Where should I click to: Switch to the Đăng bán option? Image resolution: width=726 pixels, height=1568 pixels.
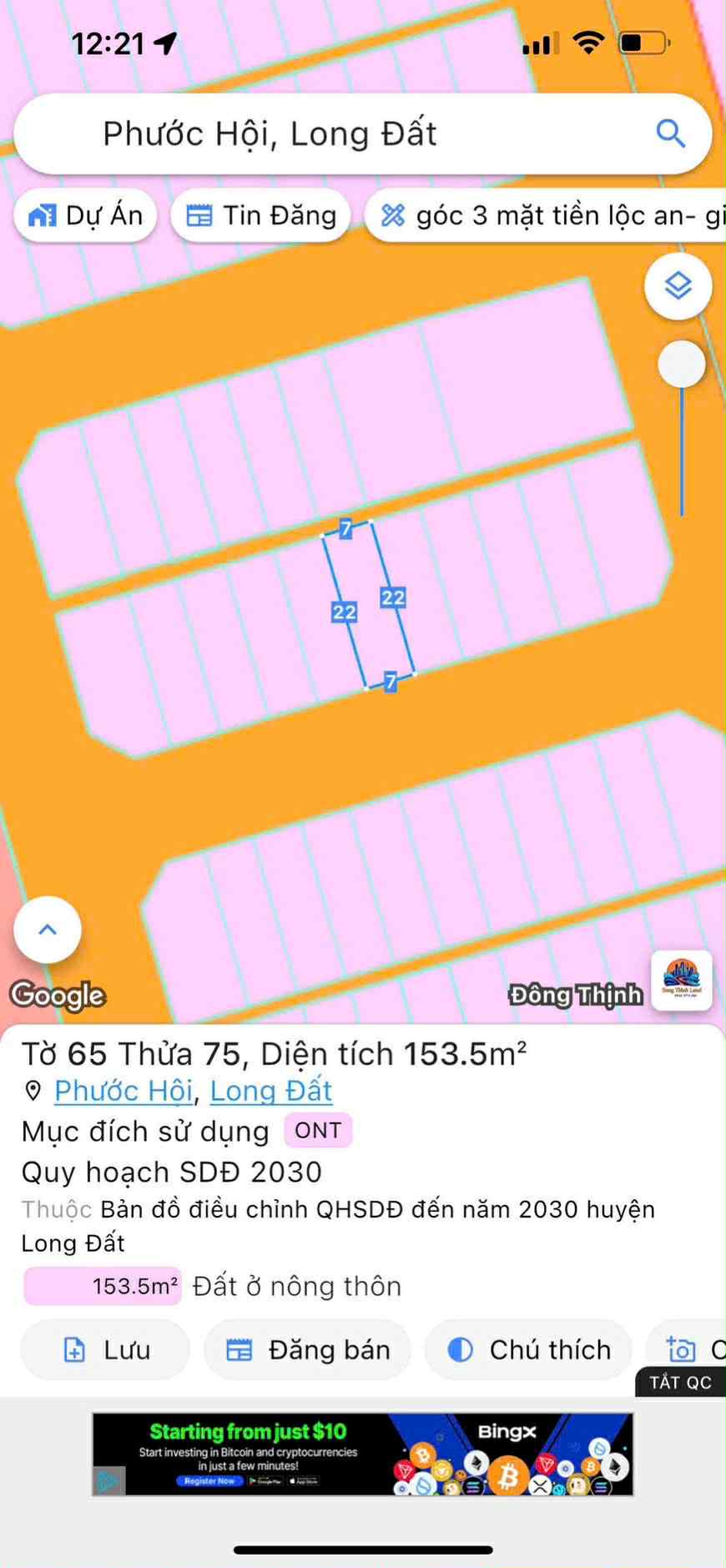[x=307, y=1349]
